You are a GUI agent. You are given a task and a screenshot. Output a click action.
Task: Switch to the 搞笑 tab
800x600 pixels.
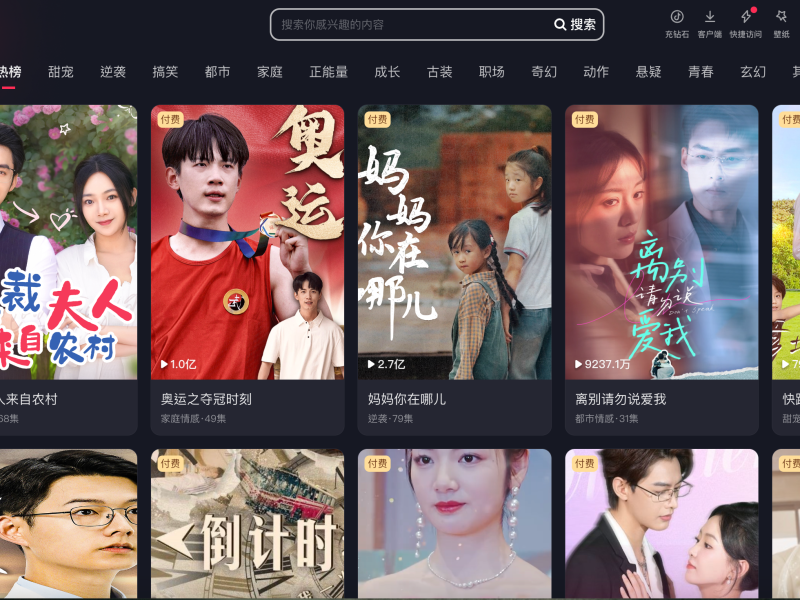[x=165, y=72]
